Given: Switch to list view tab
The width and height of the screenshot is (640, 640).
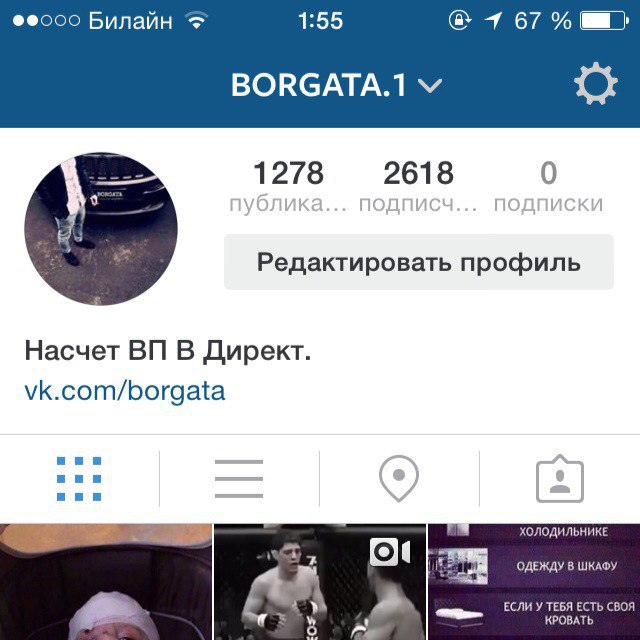Looking at the screenshot, I should point(239,479).
